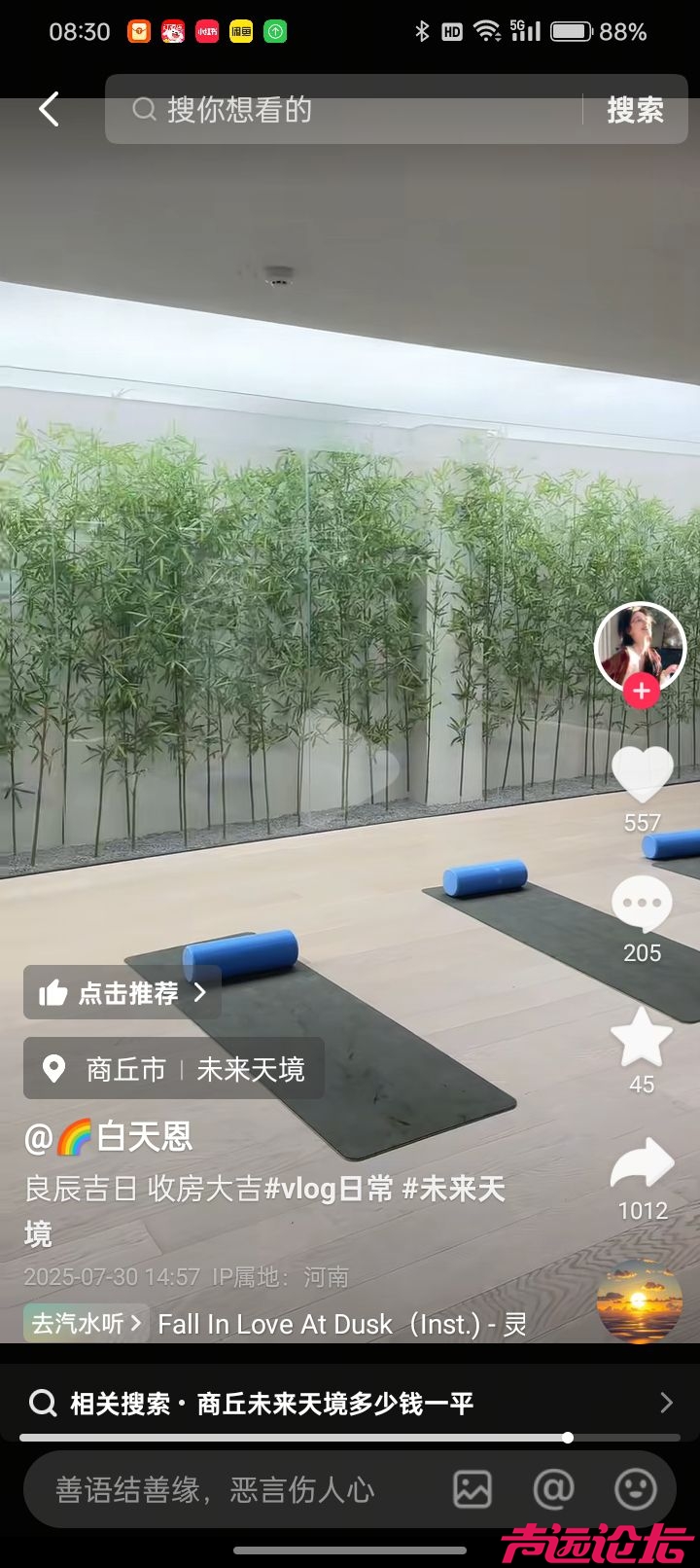This screenshot has height=1568, width=700.
Task: Open the comments bubble
Action: 642,904
